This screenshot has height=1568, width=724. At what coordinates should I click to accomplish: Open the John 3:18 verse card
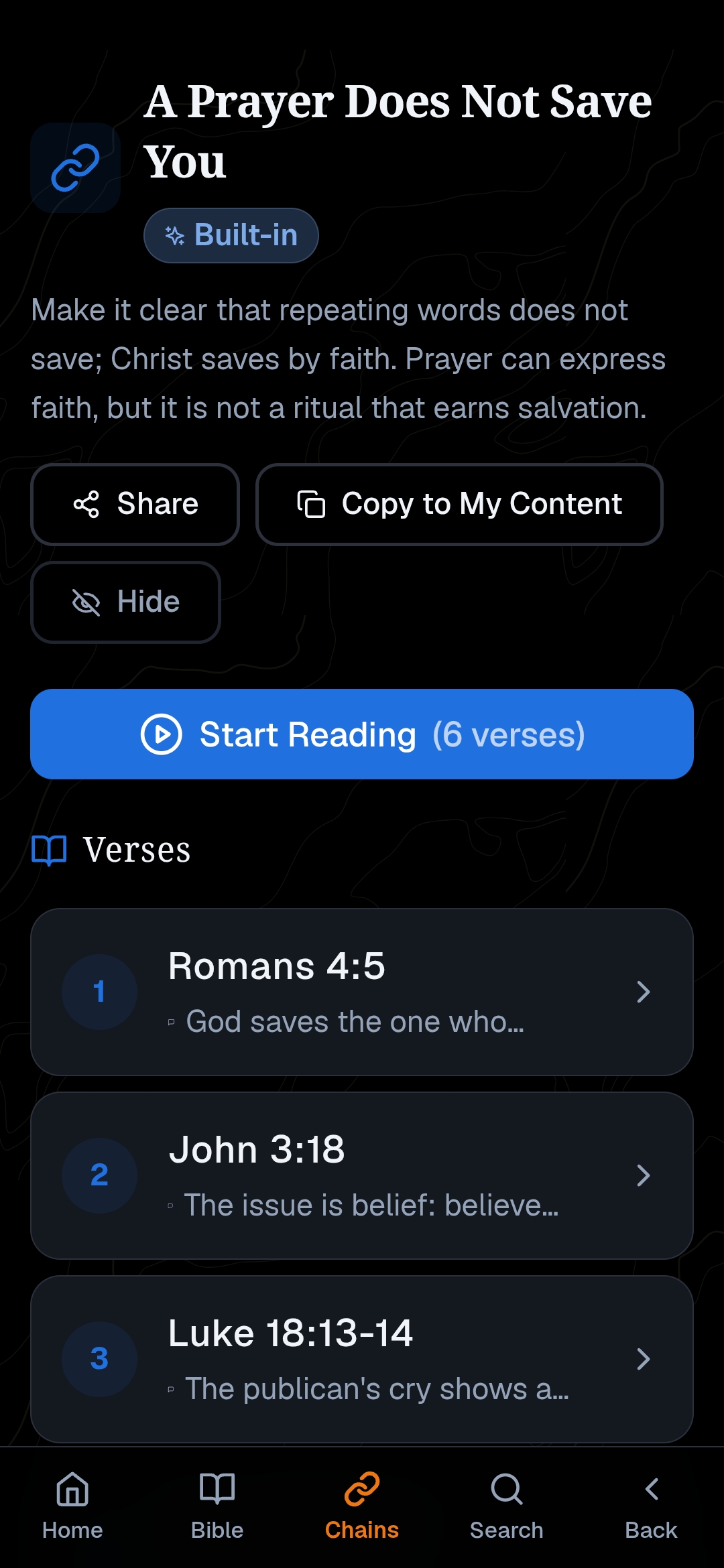pyautogui.click(x=362, y=1175)
